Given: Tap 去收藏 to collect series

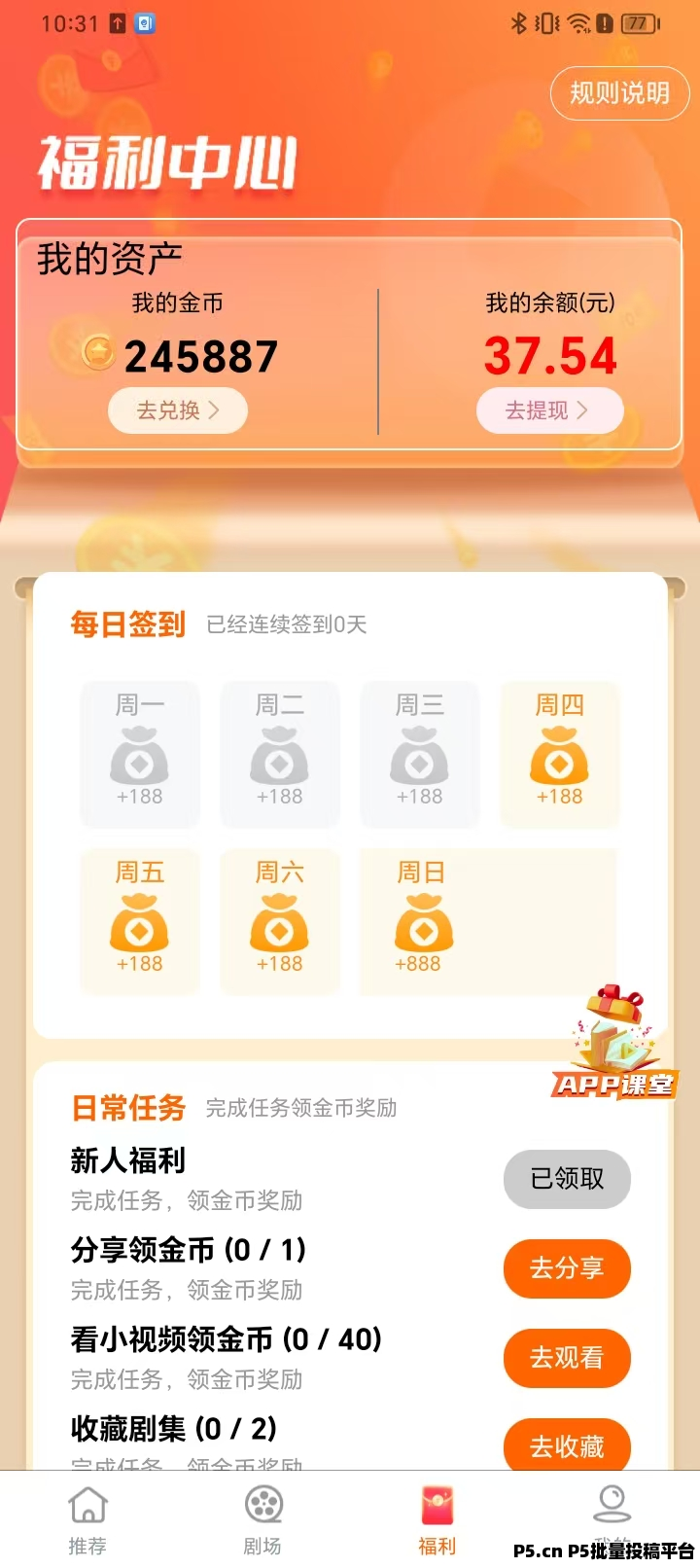Looking at the screenshot, I should click(567, 1445).
